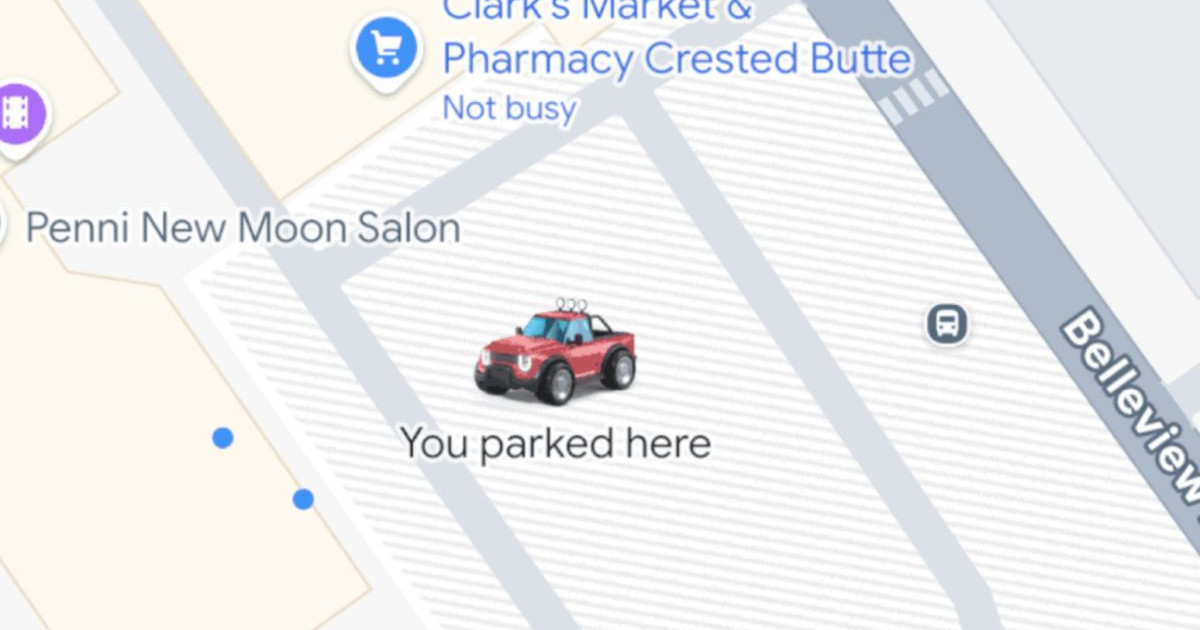1200x630 pixels.
Task: Tap the red parked car marker
Action: point(556,352)
